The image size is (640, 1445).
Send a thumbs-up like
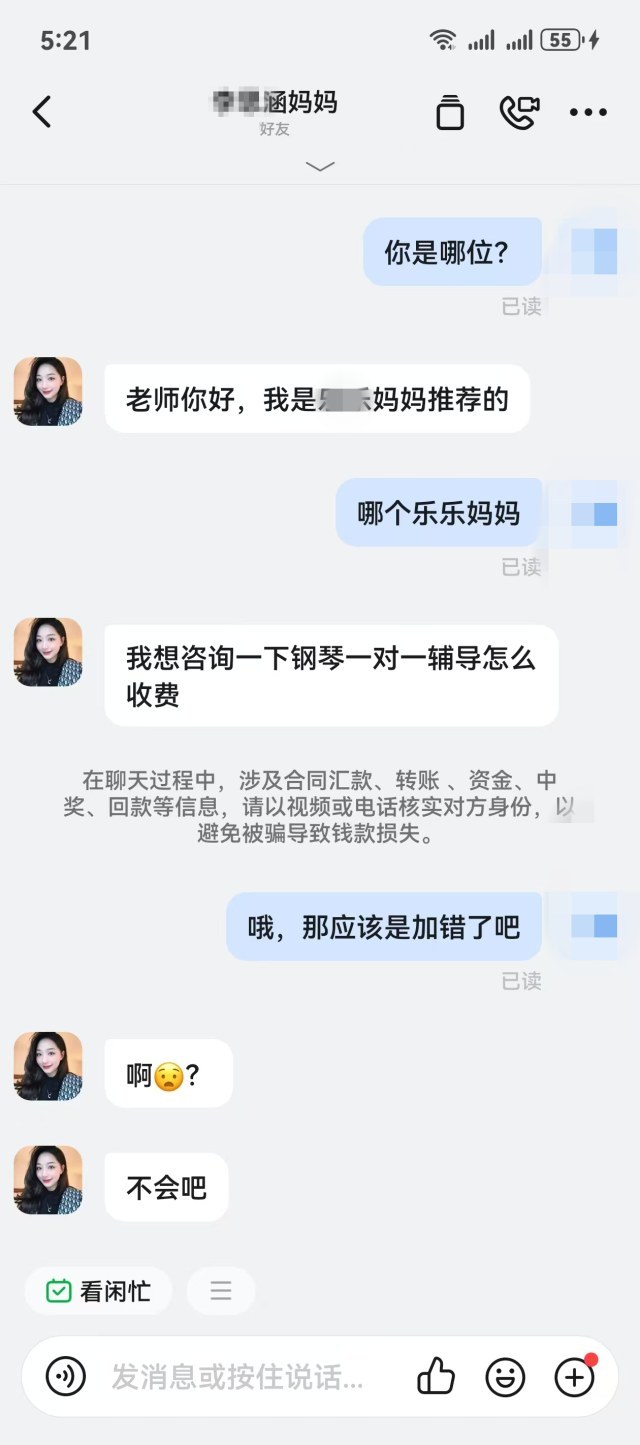[436, 1377]
